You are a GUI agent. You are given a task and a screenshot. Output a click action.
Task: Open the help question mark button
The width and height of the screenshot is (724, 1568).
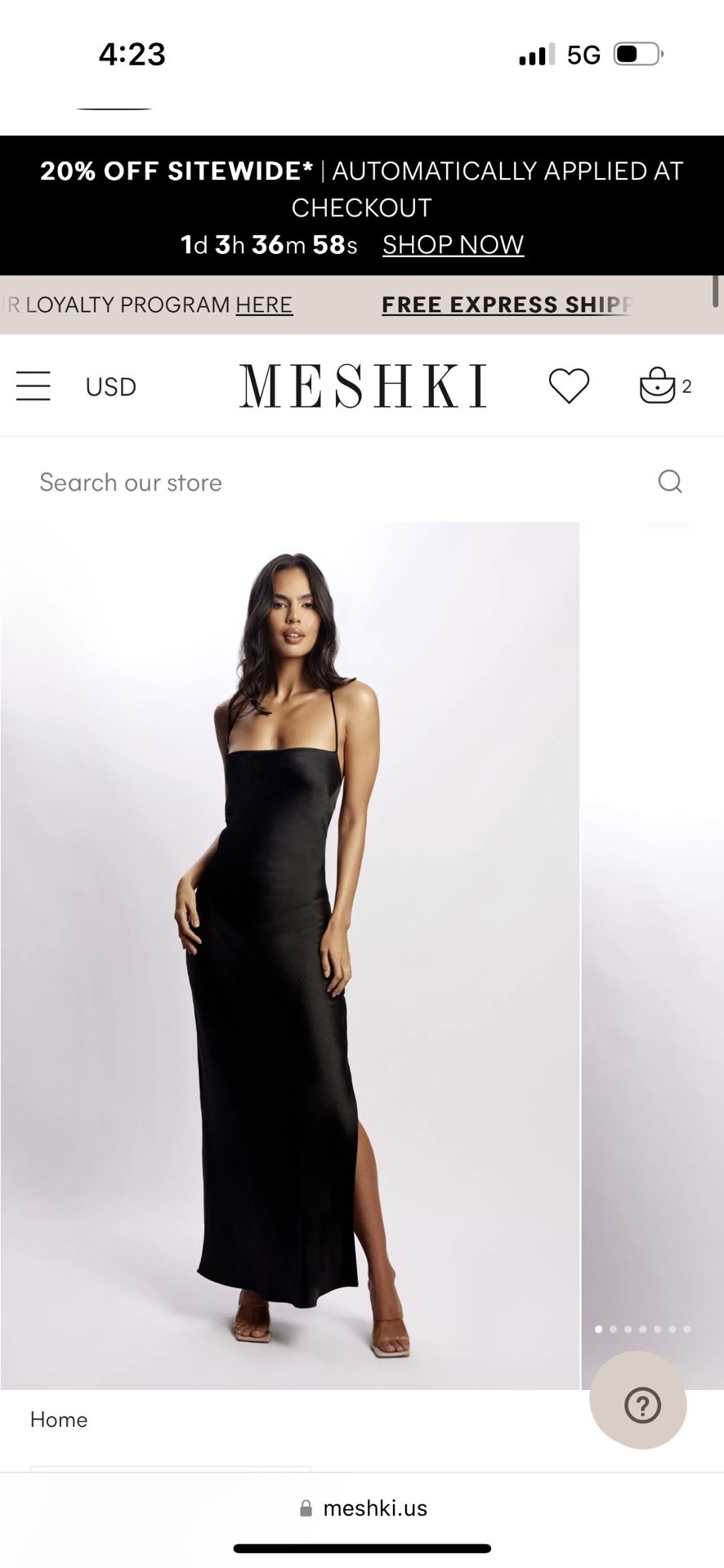coord(642,1405)
